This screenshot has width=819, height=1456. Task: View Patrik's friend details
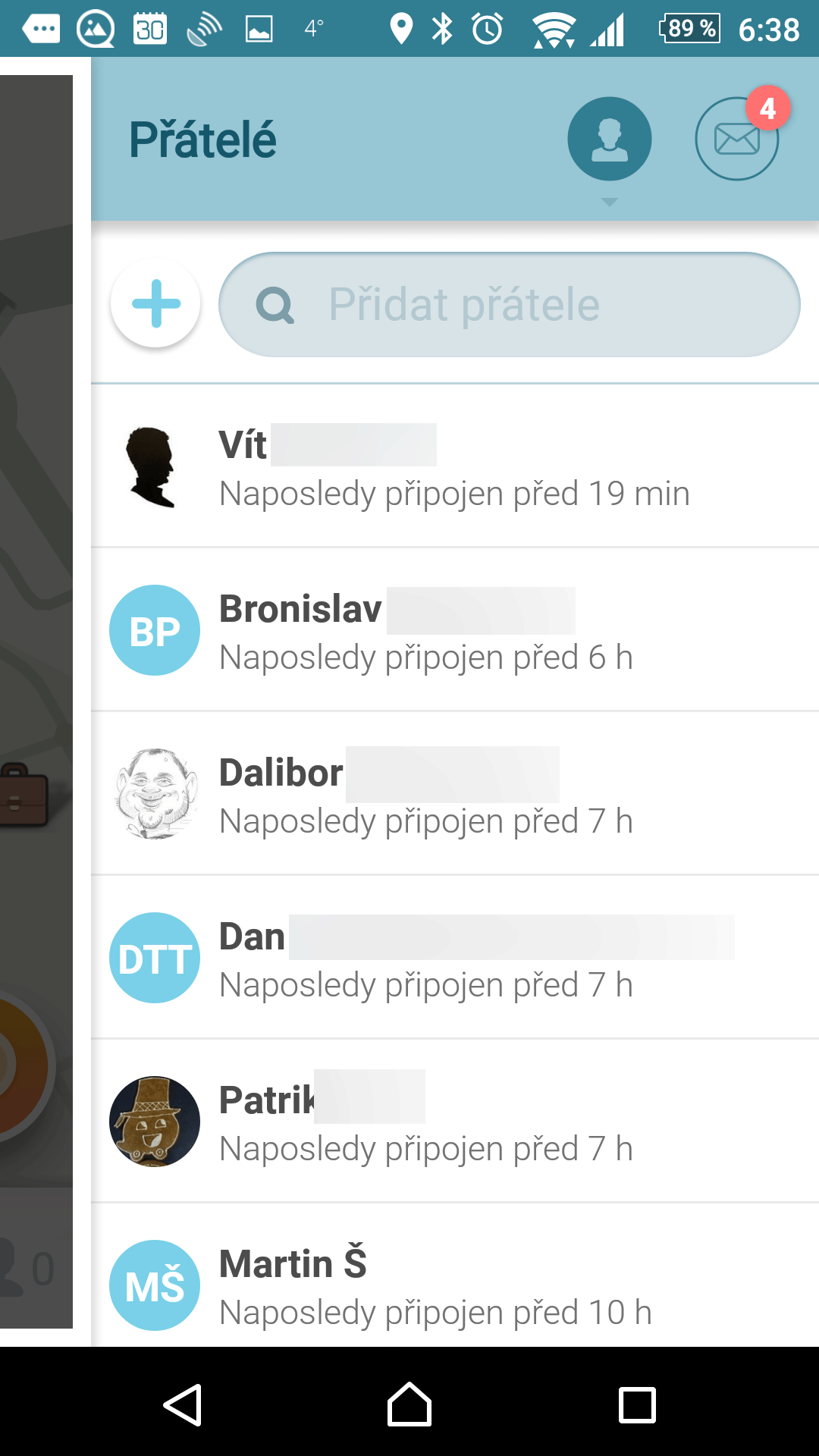(x=455, y=1121)
